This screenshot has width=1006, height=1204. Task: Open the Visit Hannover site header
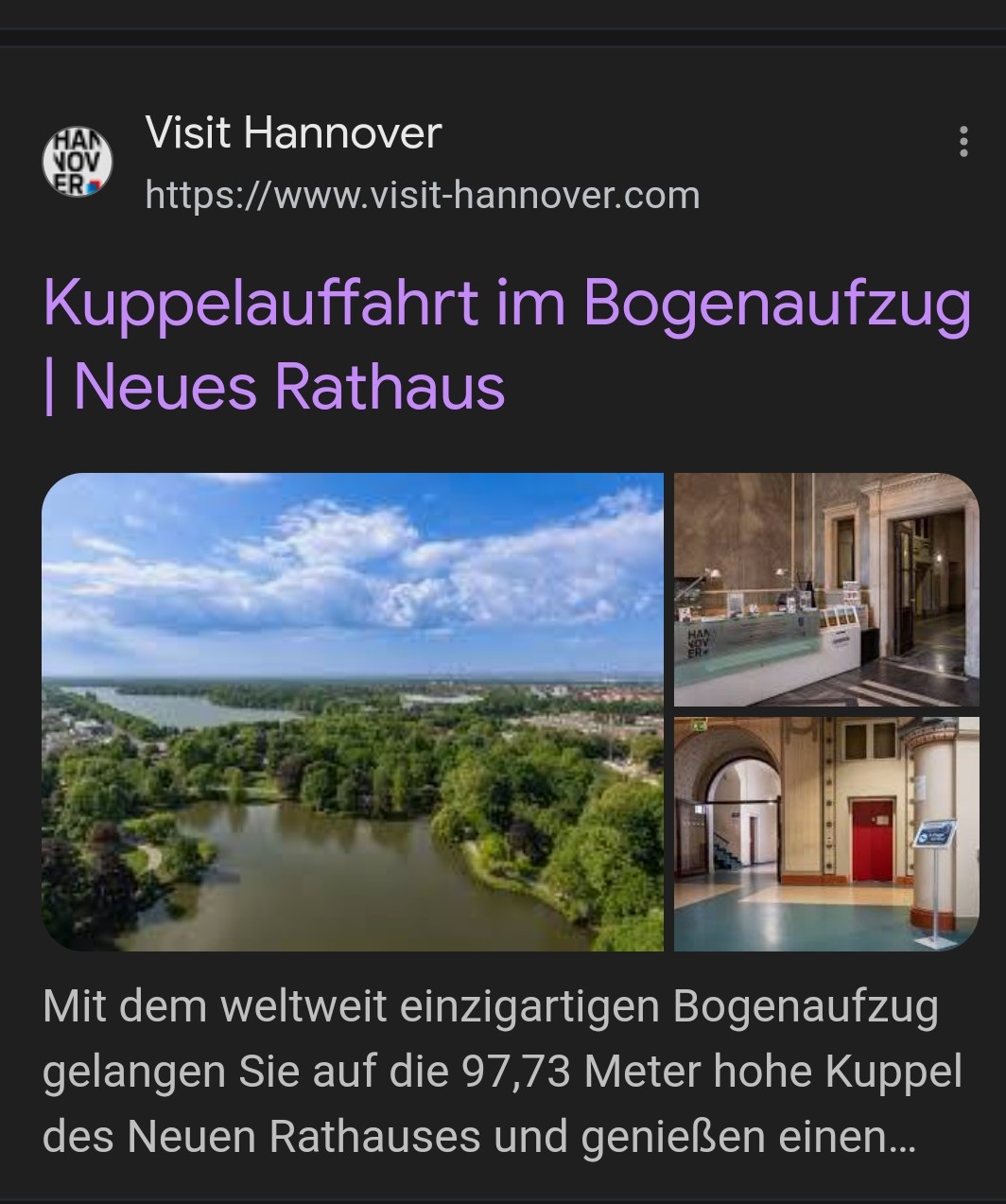coord(293,133)
